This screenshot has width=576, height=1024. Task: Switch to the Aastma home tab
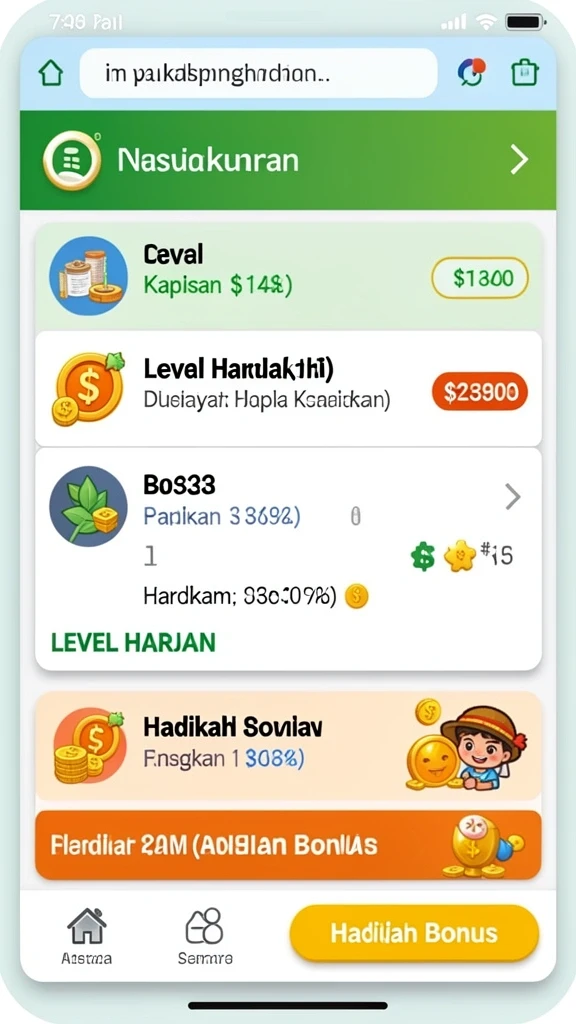tap(87, 935)
